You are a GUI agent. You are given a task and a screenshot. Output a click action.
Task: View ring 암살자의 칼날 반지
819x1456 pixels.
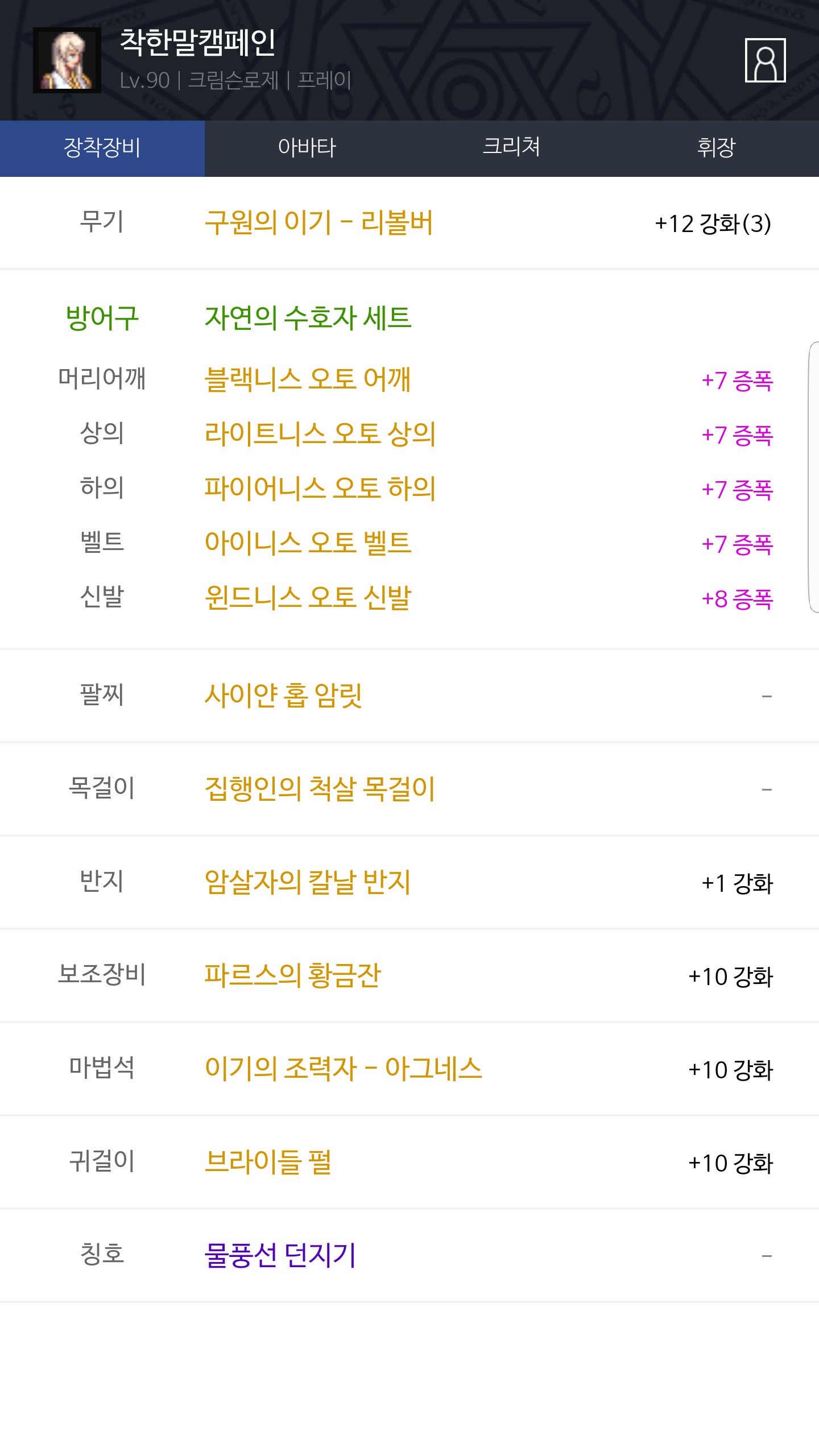tap(308, 882)
